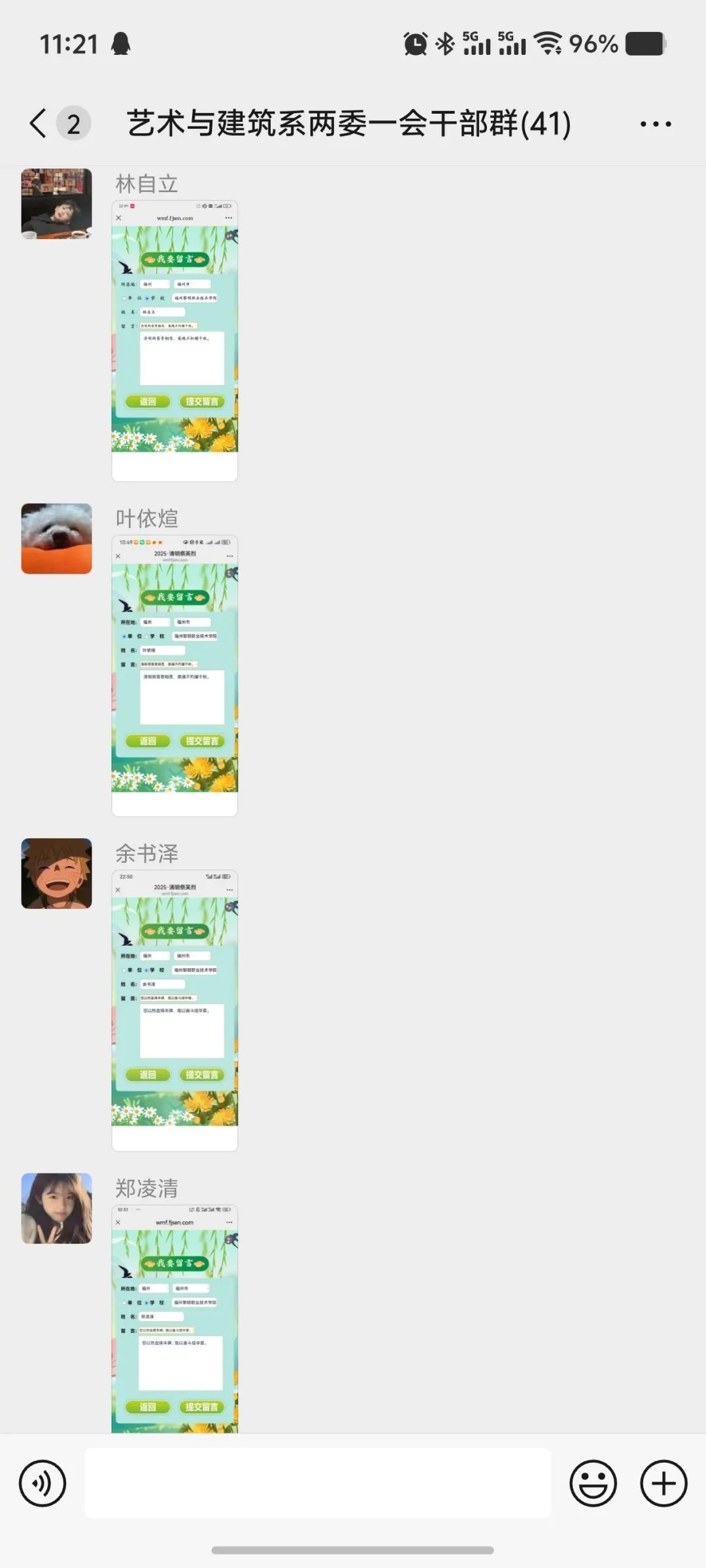
Task: View 余书泽's profile avatar
Action: tap(57, 874)
